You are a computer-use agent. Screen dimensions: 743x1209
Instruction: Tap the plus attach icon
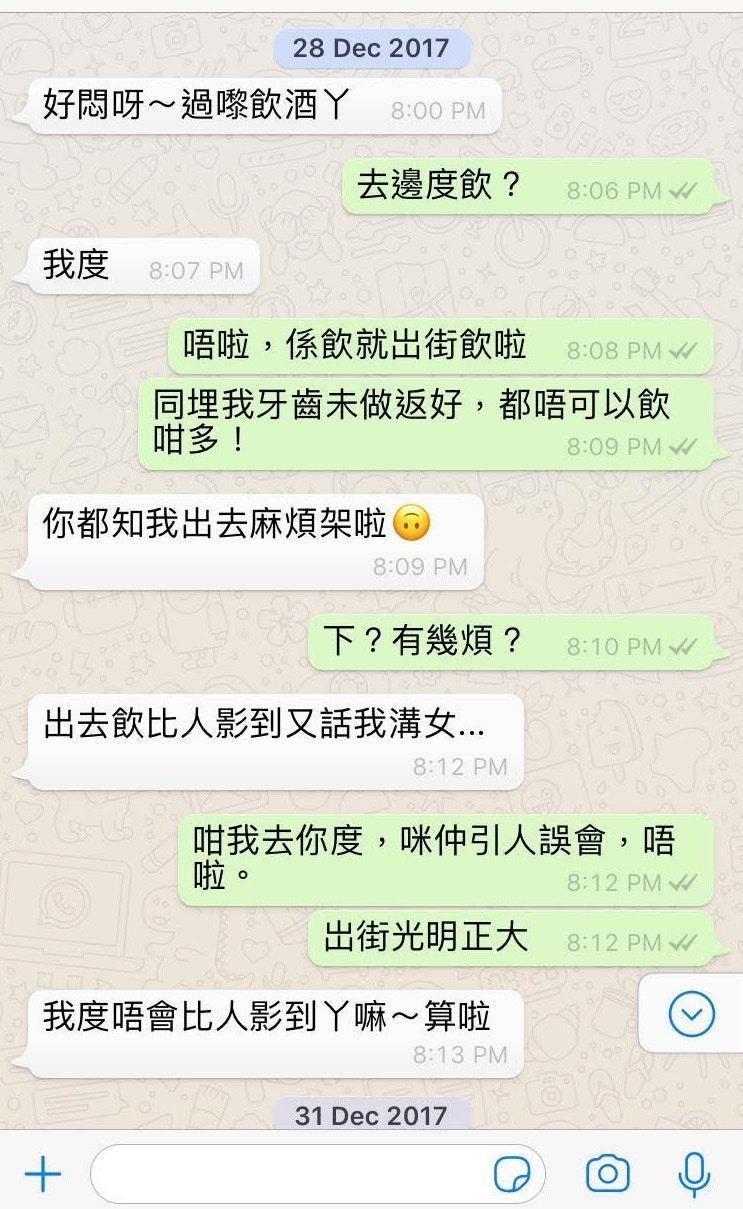[x=42, y=1175]
